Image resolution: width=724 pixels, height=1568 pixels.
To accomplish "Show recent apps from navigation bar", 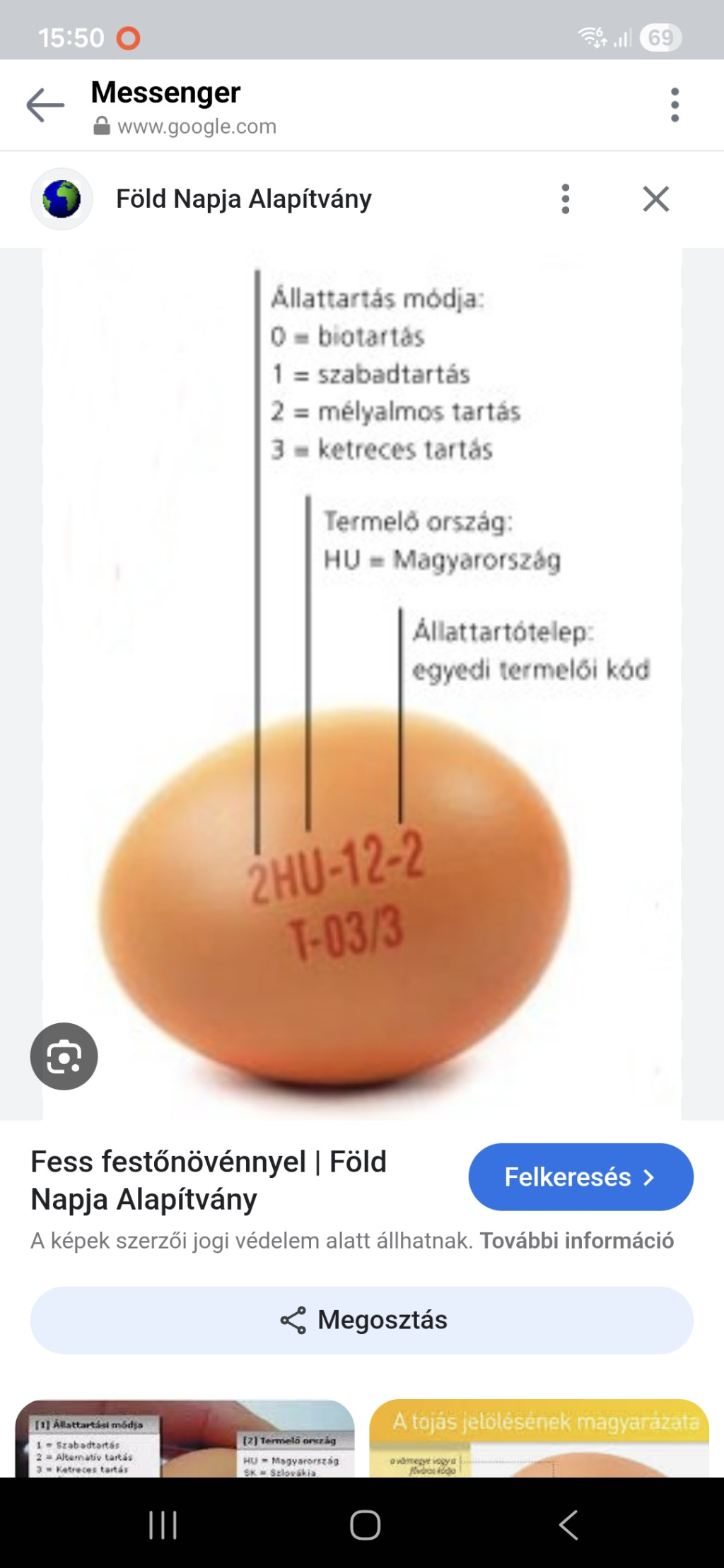I will tap(163, 1525).
